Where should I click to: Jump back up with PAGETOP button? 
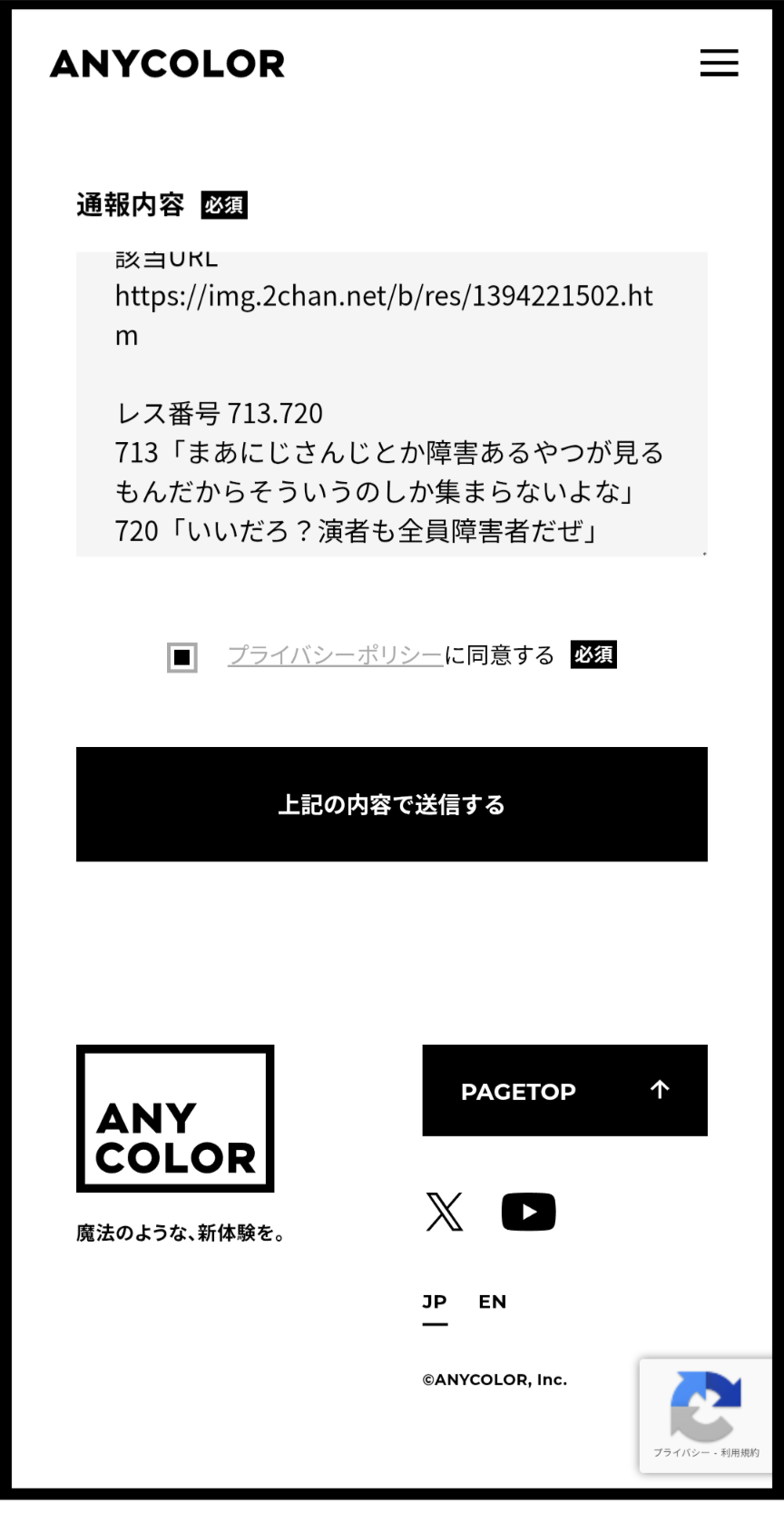pyautogui.click(x=564, y=1090)
